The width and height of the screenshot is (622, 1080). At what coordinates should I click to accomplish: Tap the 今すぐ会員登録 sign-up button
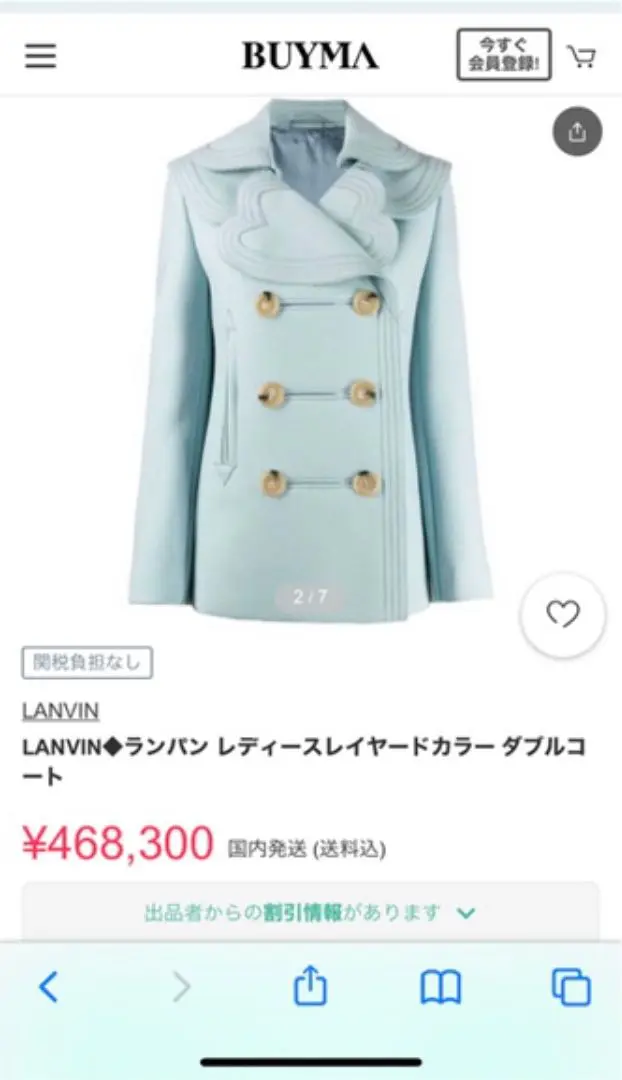504,55
